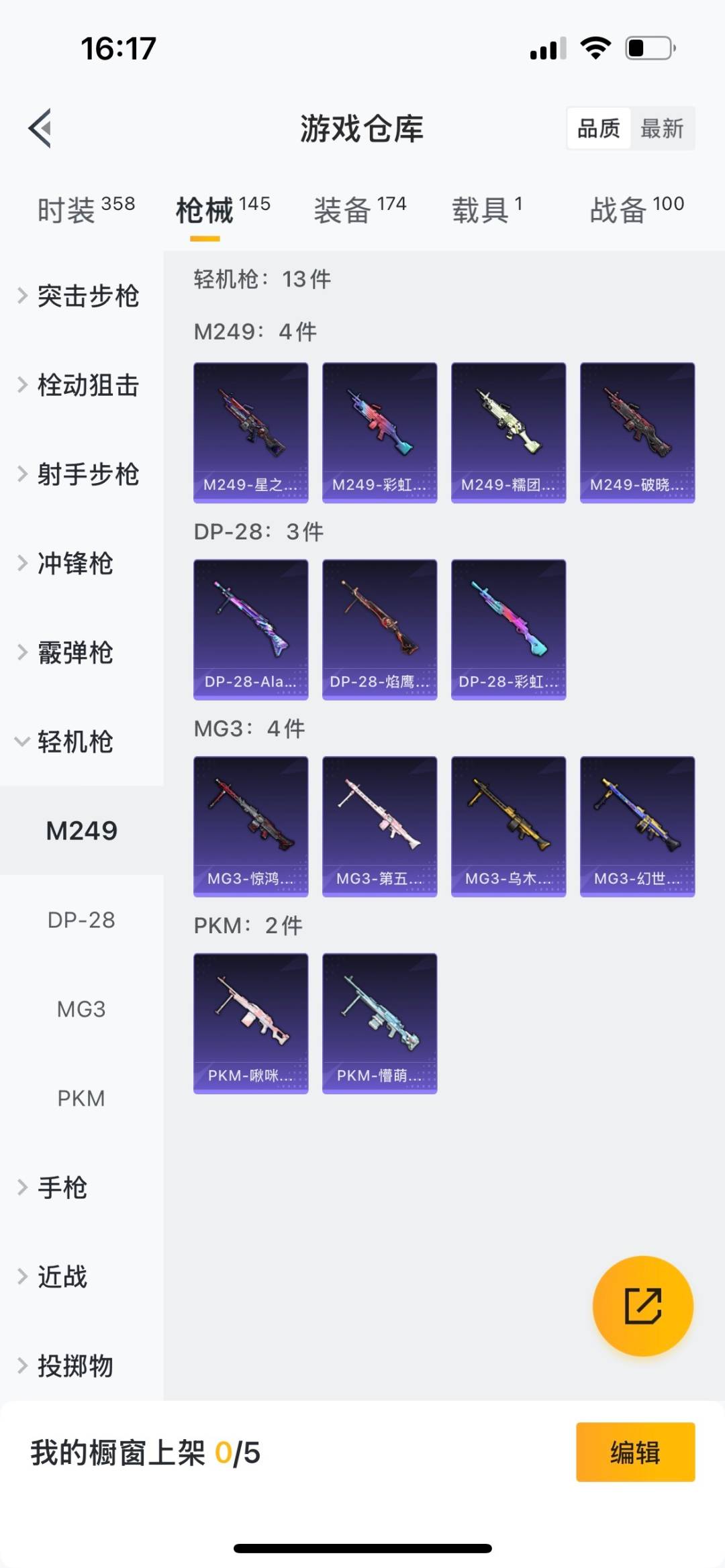Image resolution: width=725 pixels, height=1568 pixels.
Task: Collapse the 轻机枪 category
Action: (74, 742)
